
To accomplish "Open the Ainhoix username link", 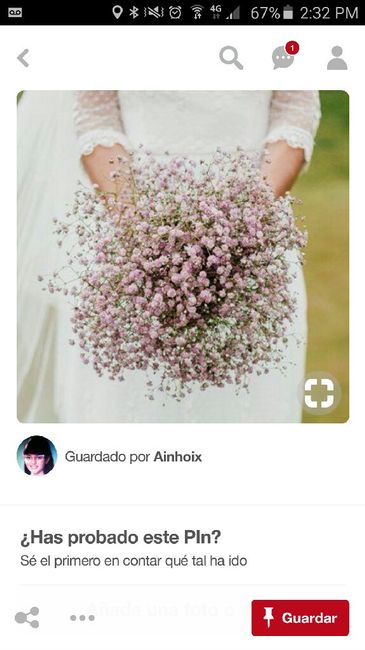I will tap(178, 457).
